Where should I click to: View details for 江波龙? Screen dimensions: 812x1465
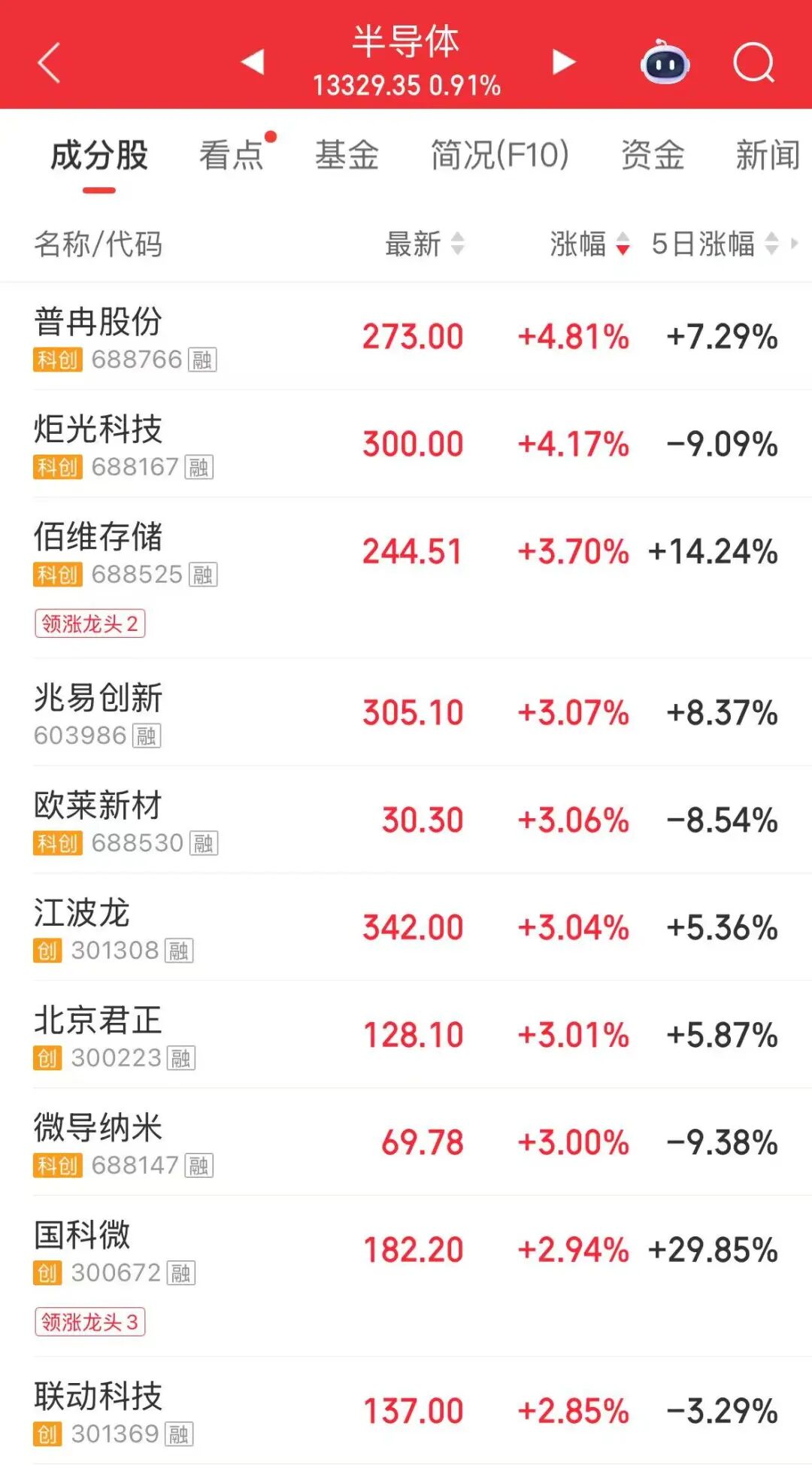click(81, 914)
